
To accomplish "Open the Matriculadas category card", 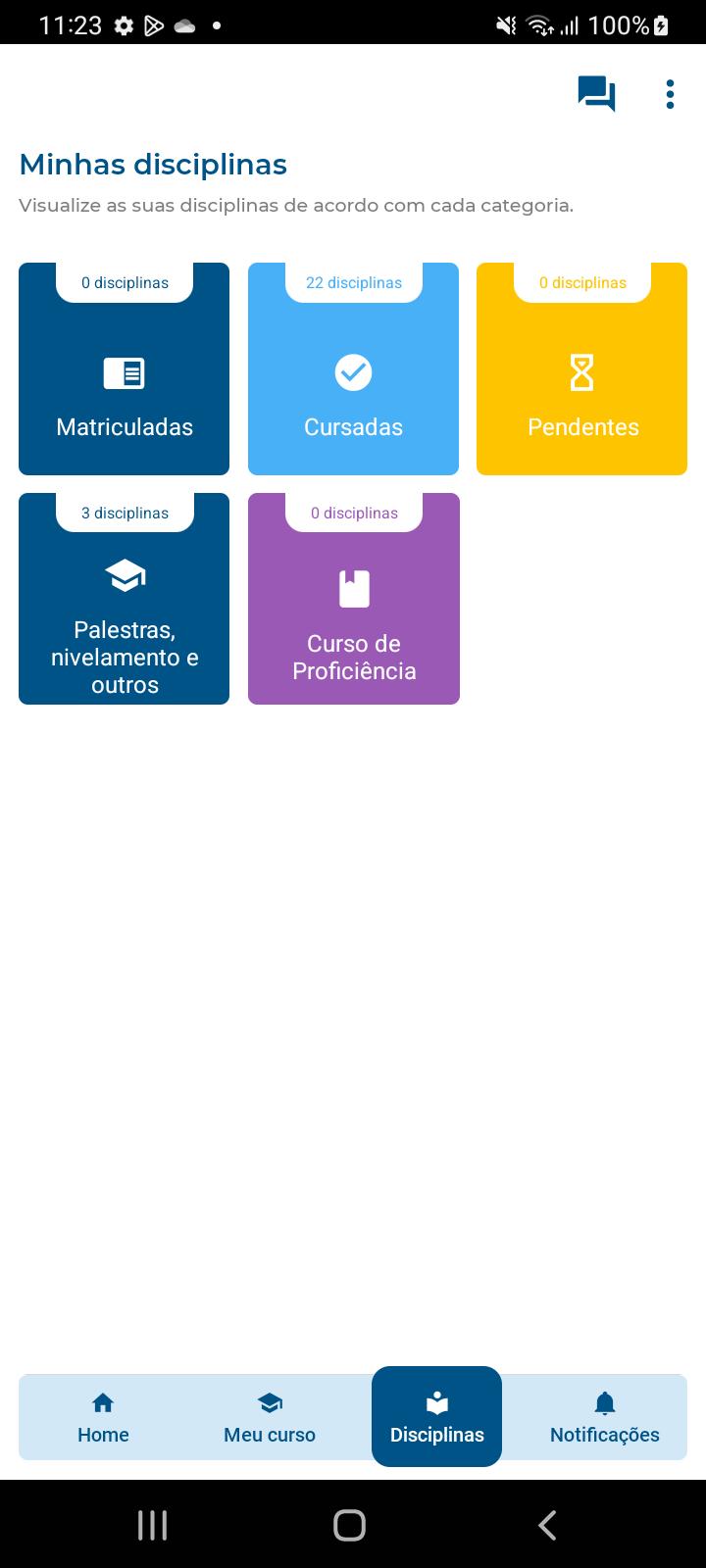I will (x=124, y=368).
